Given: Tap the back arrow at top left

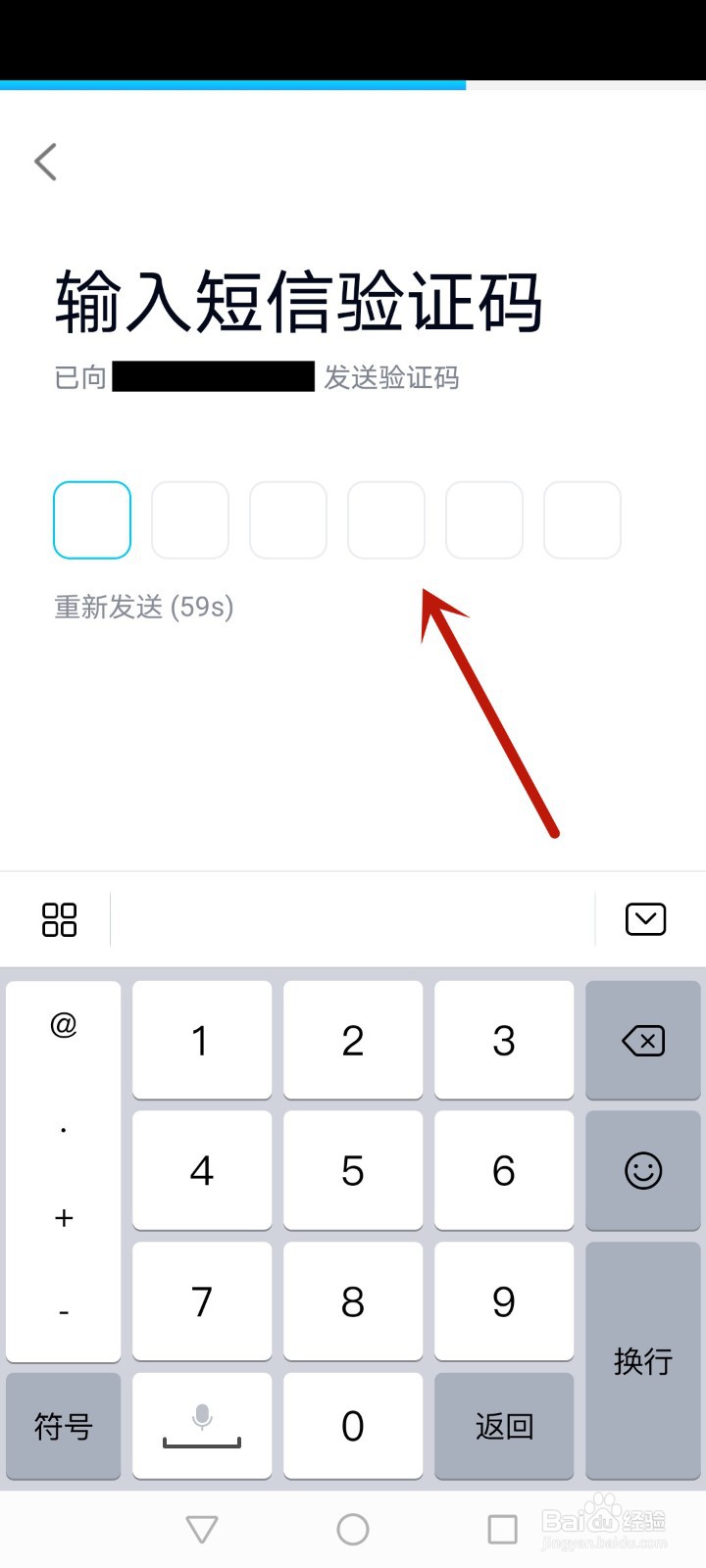Looking at the screenshot, I should [46, 161].
